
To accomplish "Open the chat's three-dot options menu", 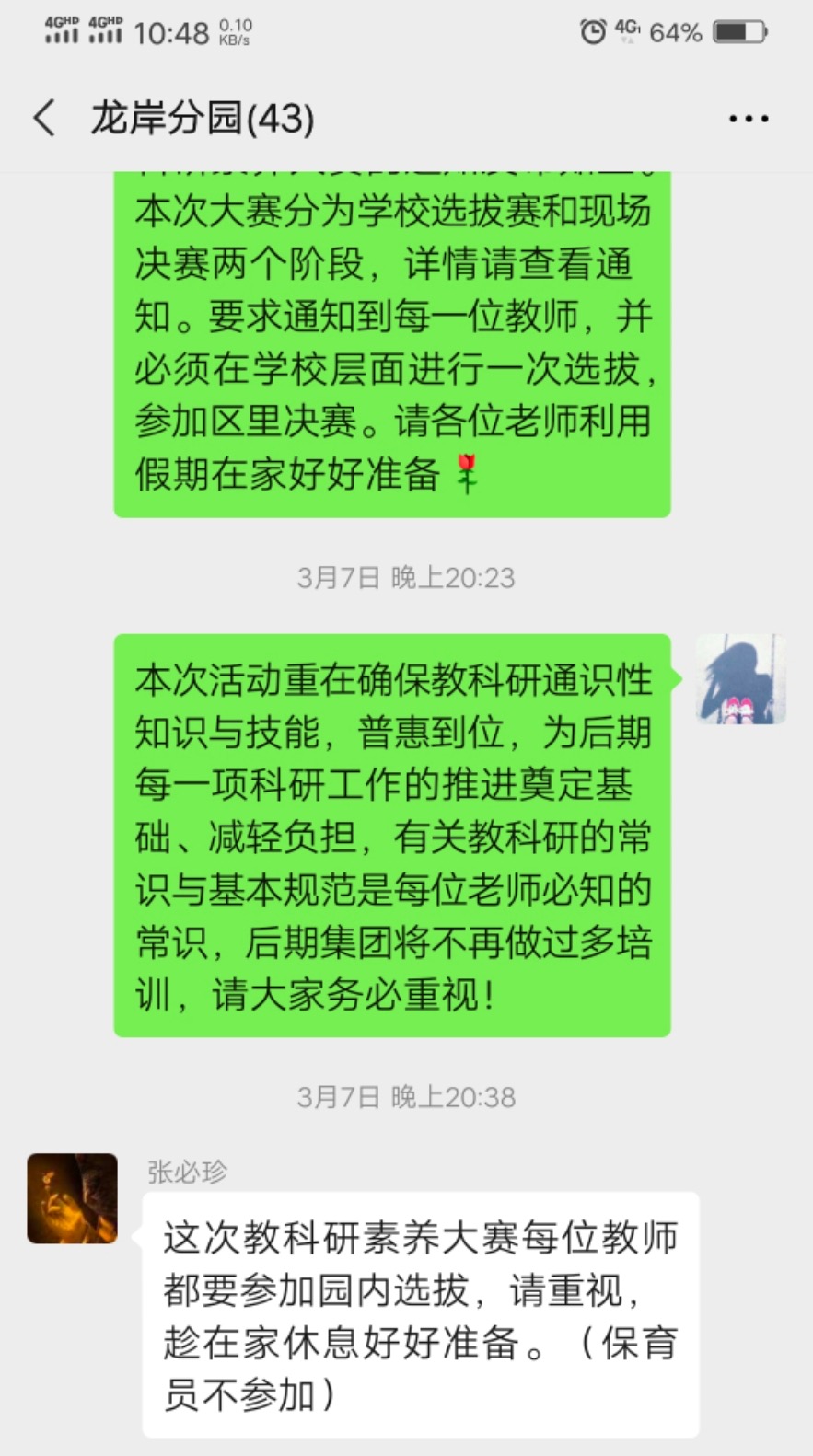I will (x=748, y=119).
